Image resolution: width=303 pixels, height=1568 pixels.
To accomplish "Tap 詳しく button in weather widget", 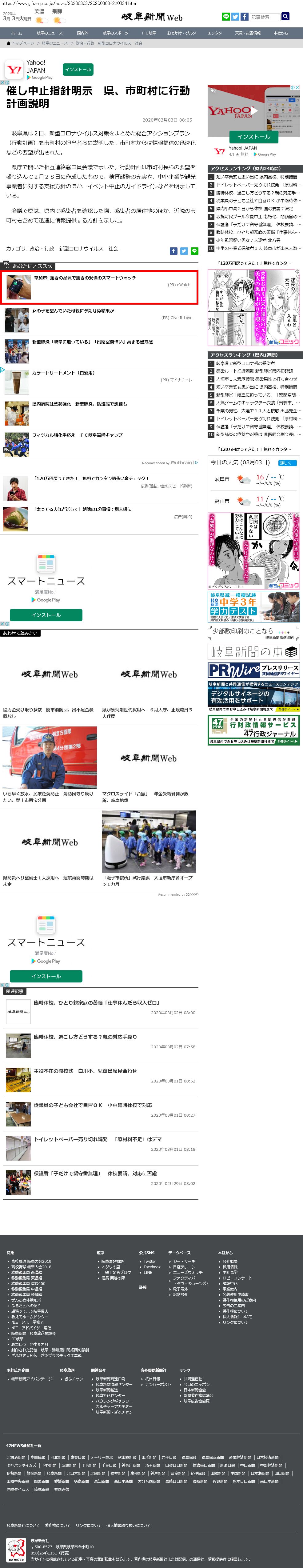I will pos(285,463).
